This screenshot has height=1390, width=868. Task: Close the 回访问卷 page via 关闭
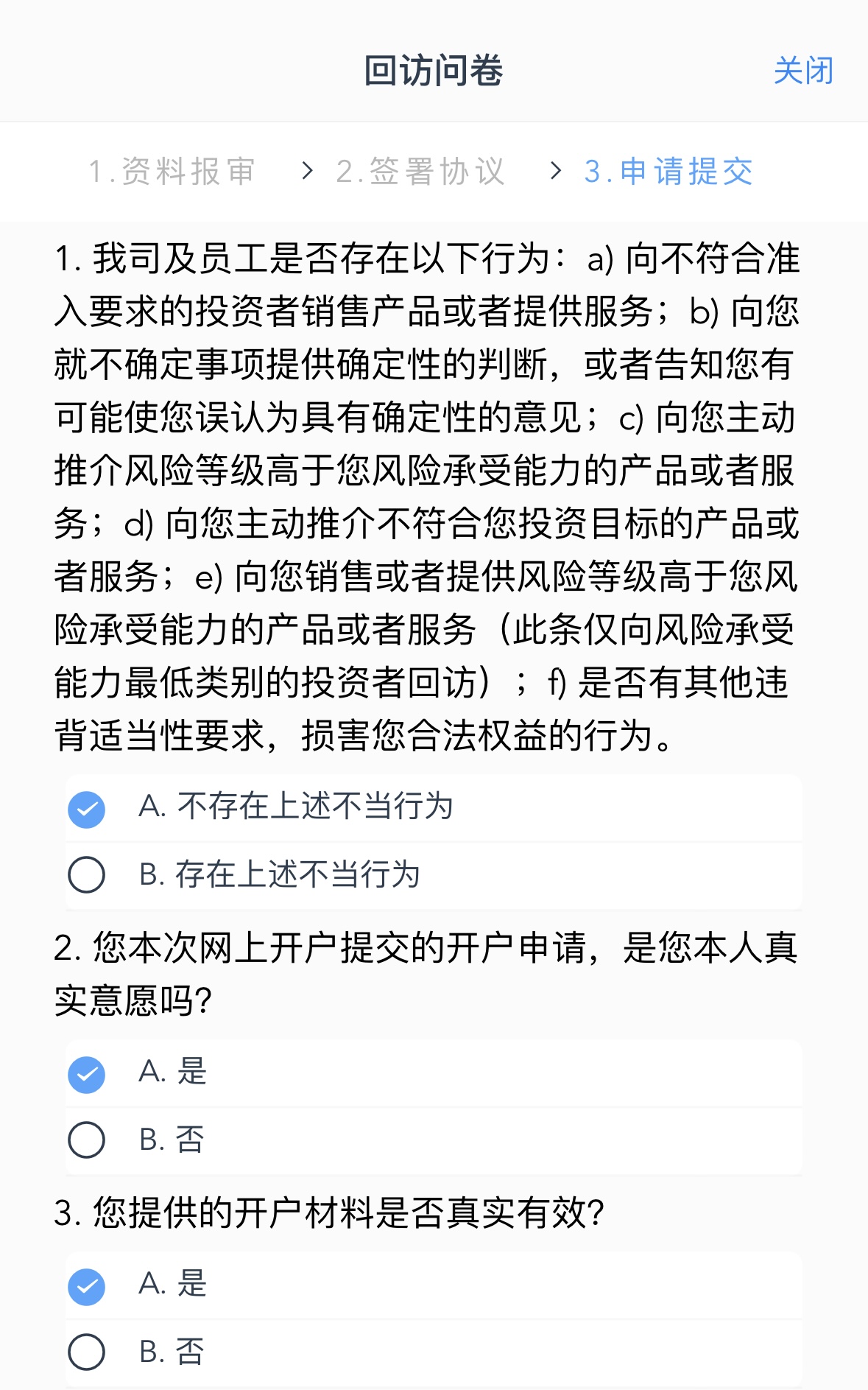(x=802, y=71)
